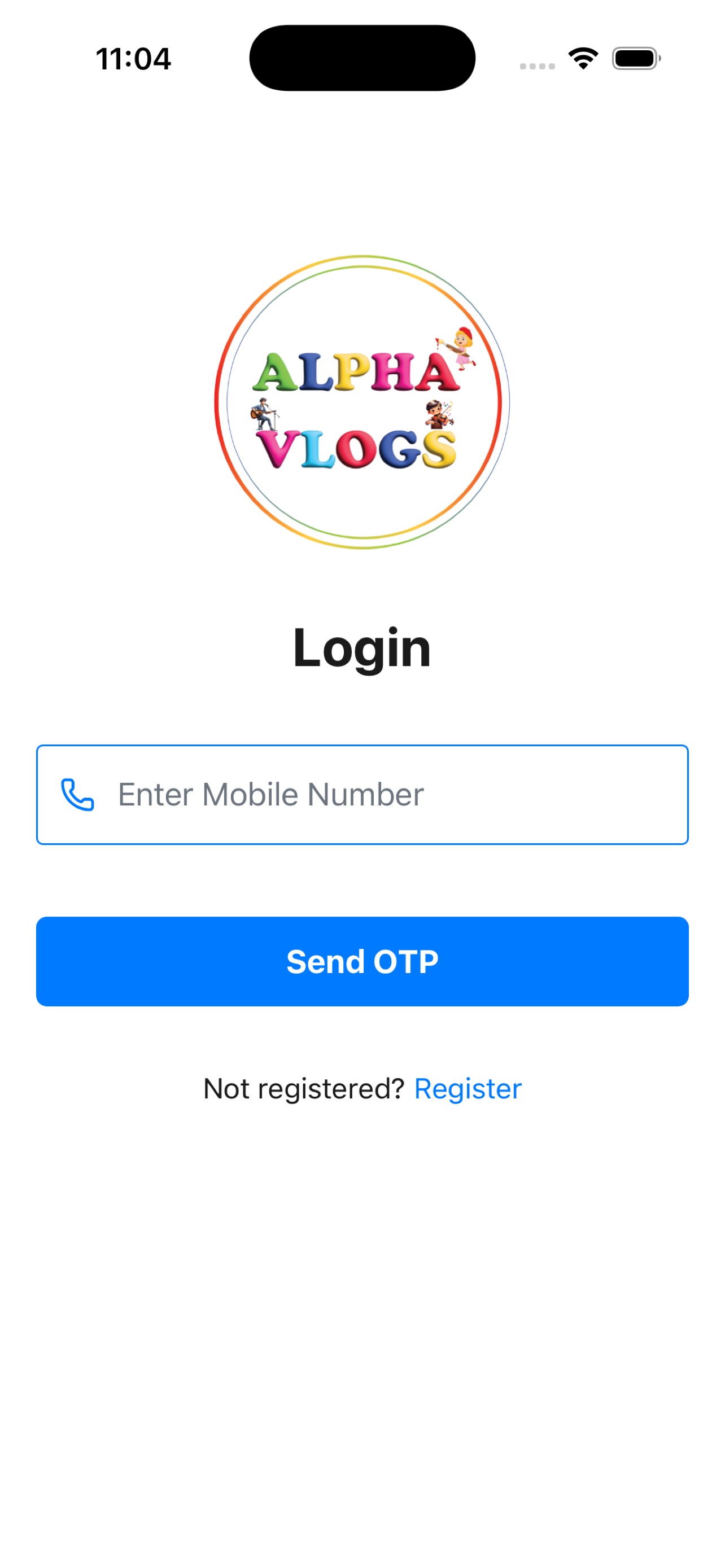Focus the Enter Mobile Number field

click(x=362, y=794)
